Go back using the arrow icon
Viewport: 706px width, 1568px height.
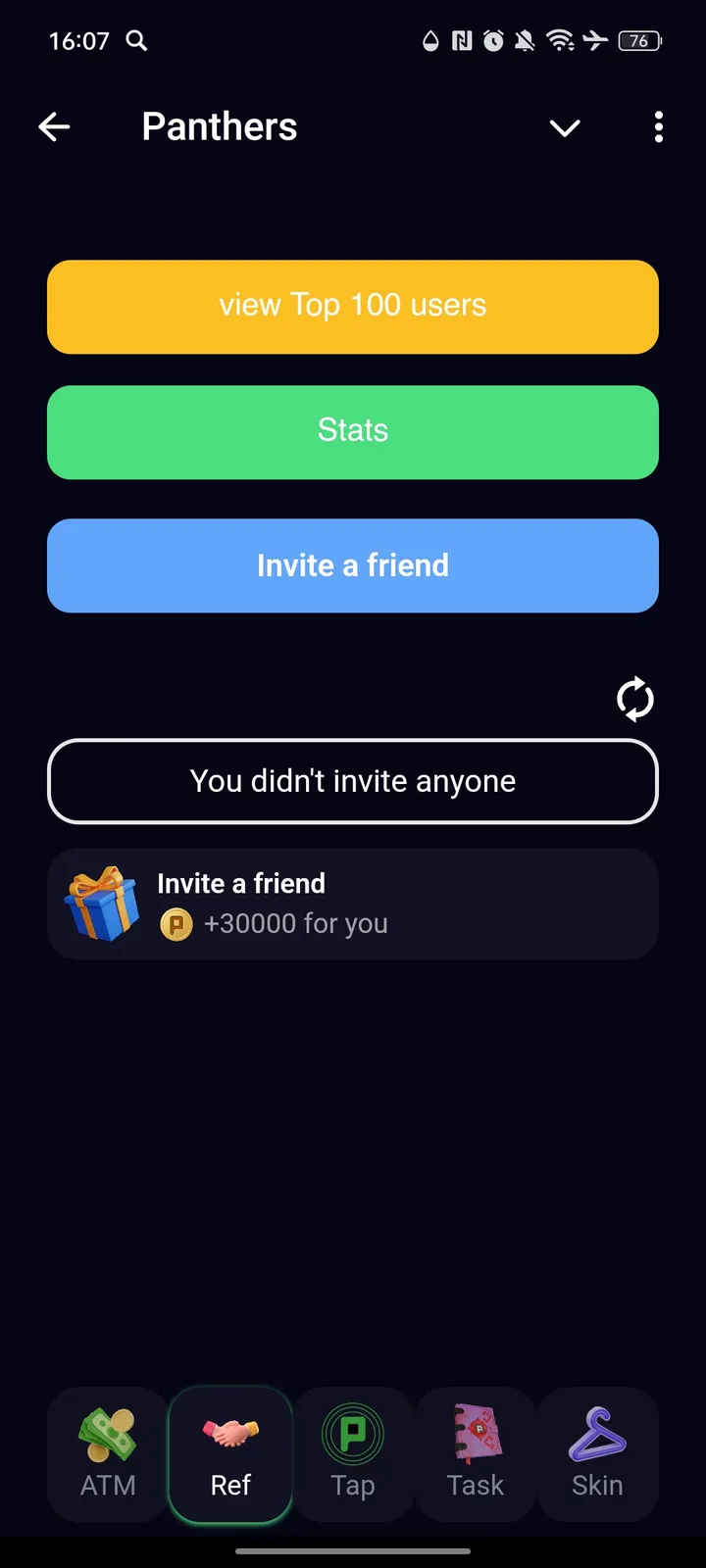tap(54, 126)
